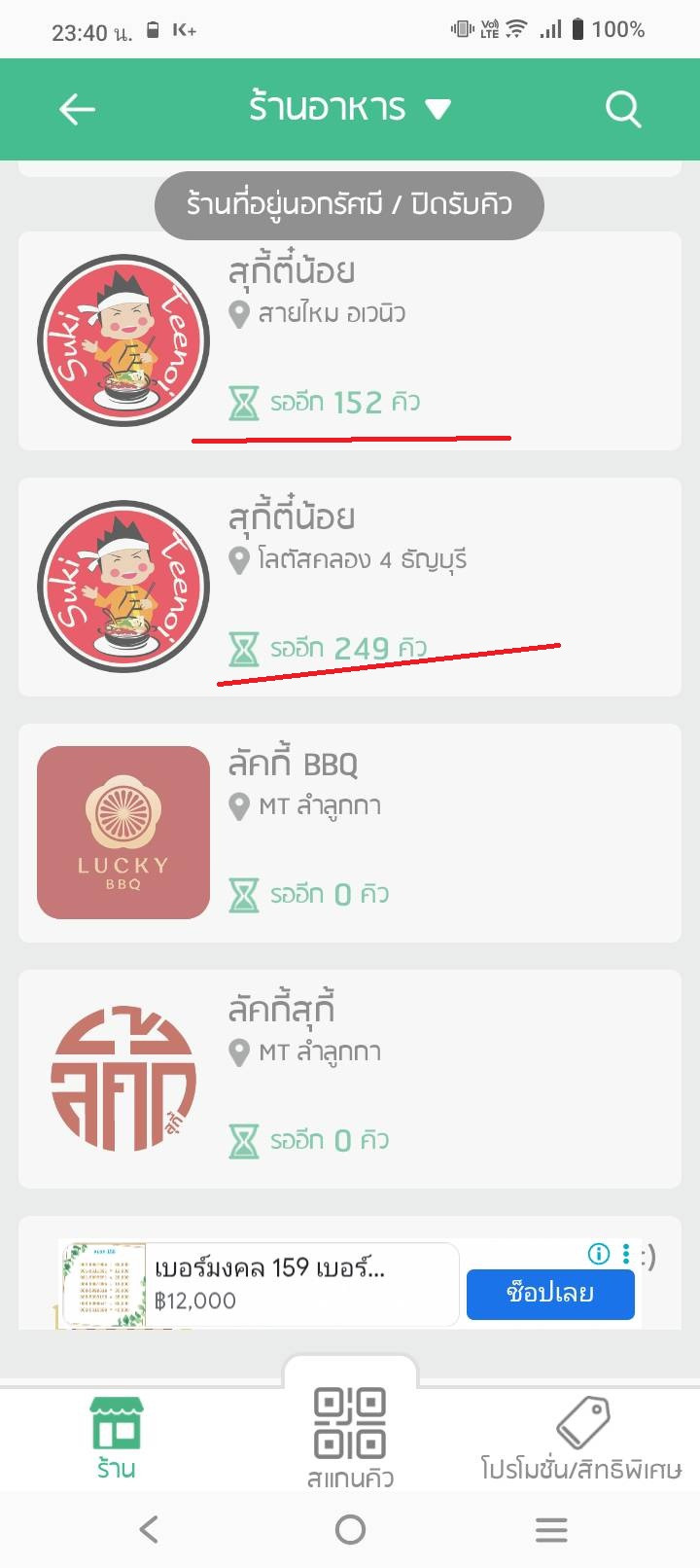Tap the ช็อปเลย ad button

(549, 1294)
